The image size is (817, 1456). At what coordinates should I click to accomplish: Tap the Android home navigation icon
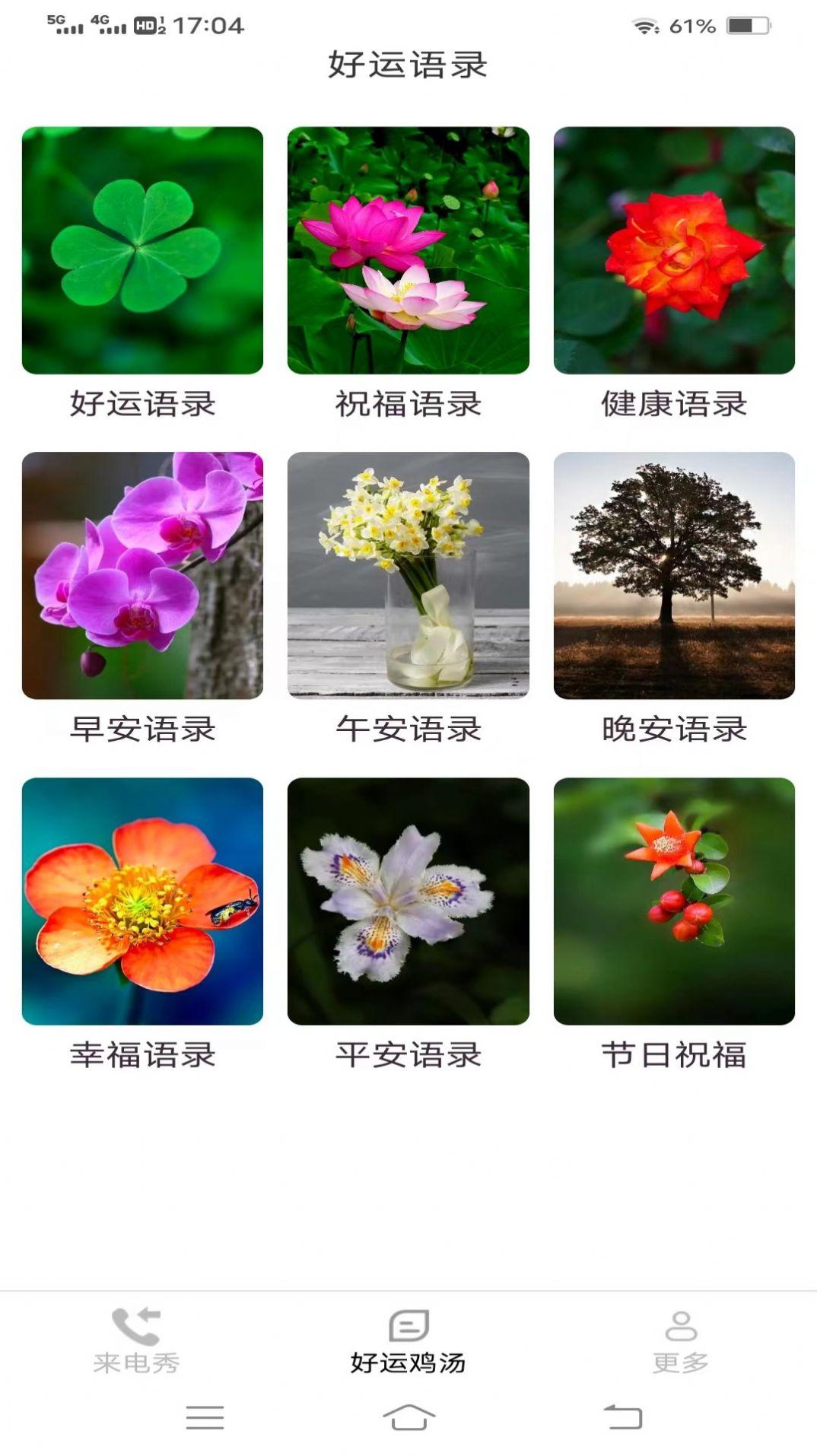407,1417
